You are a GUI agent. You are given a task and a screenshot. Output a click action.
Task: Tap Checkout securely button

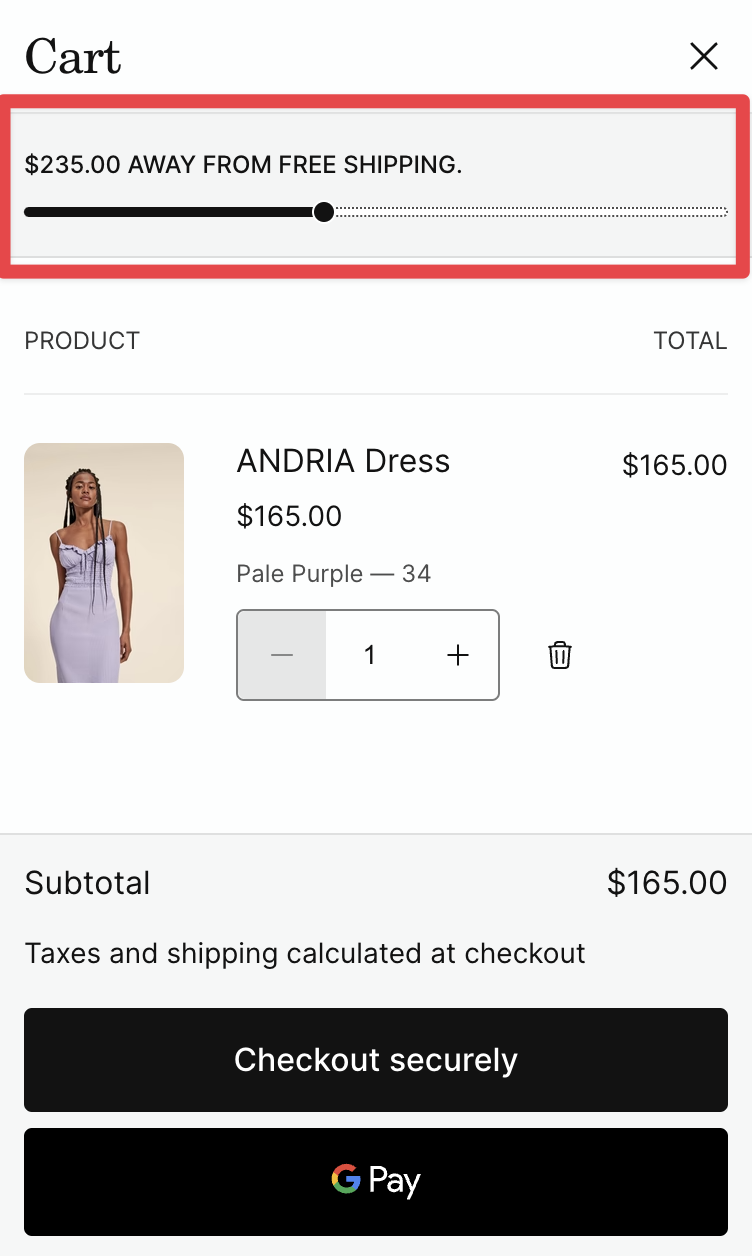376,1060
